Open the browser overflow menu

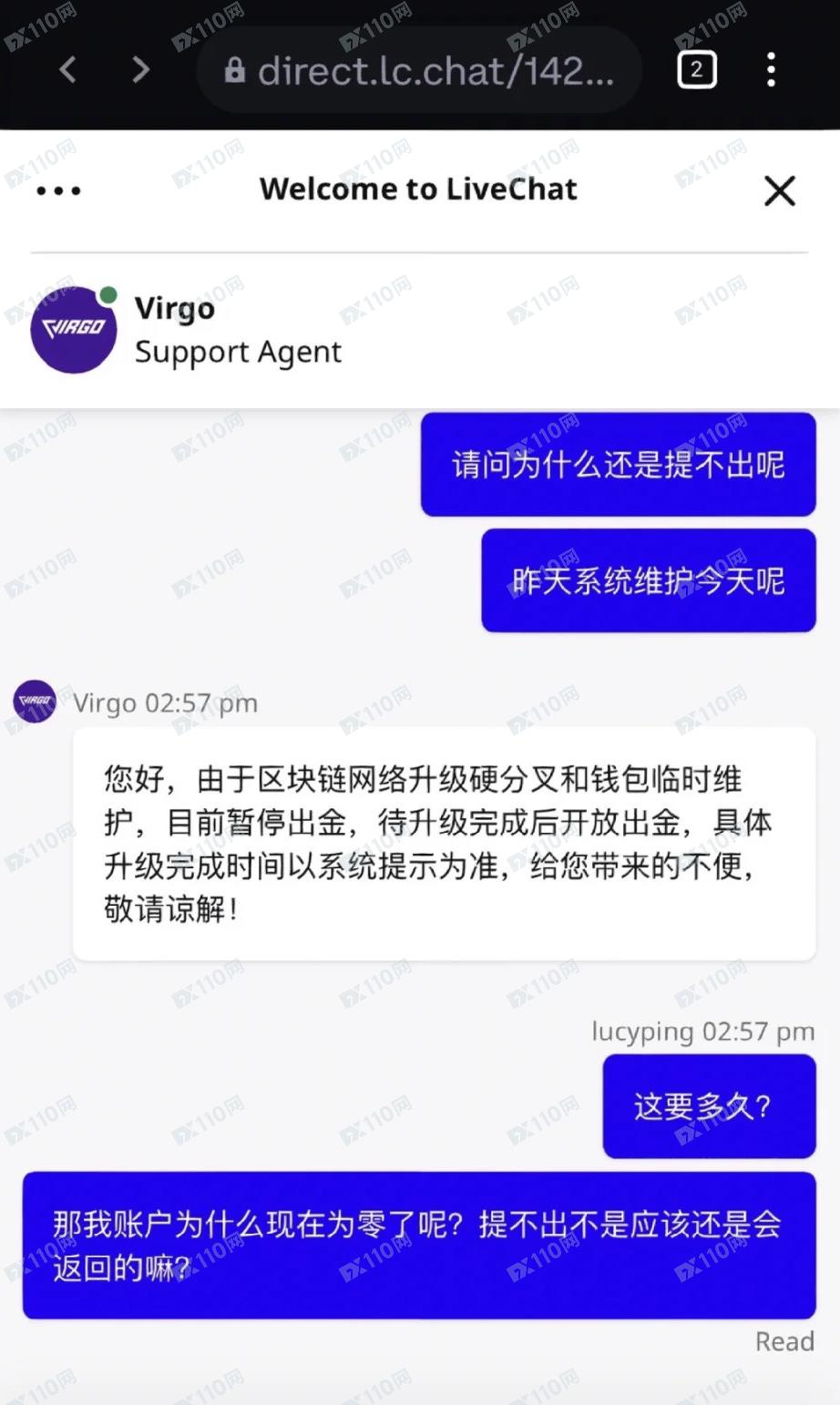point(772,69)
